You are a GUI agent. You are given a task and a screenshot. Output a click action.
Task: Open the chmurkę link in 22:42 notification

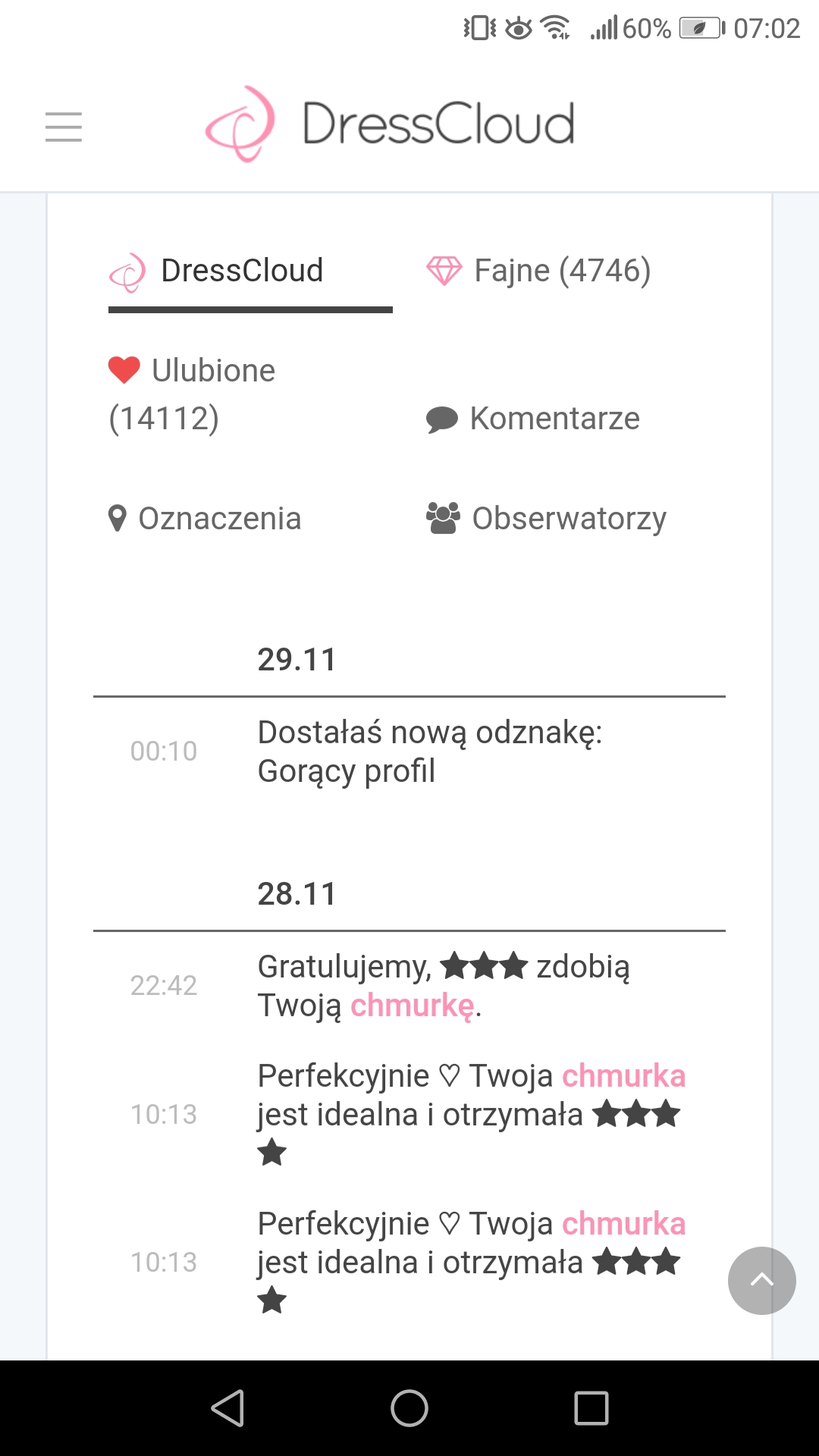[412, 1006]
